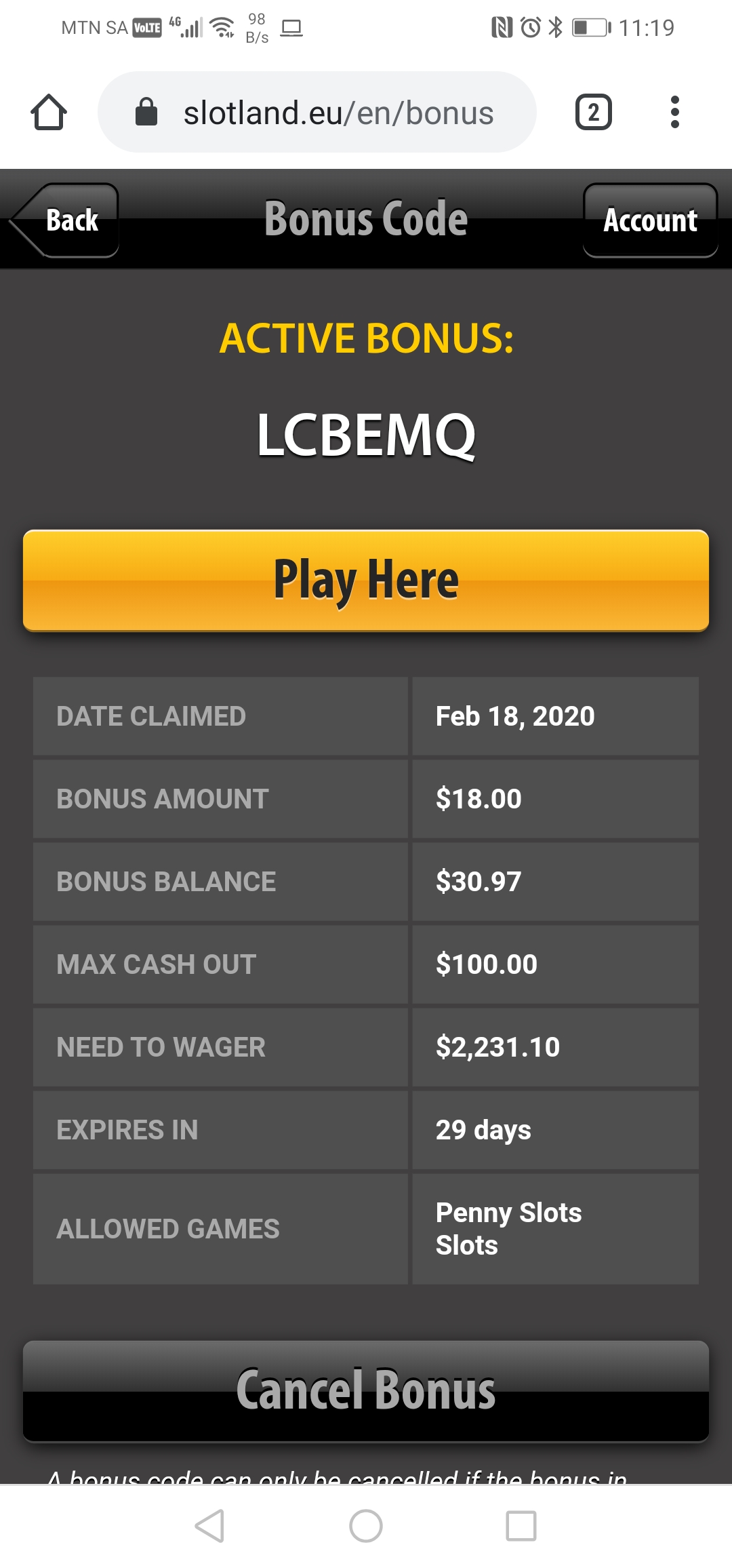
Task: Open the Account page
Action: pos(650,220)
